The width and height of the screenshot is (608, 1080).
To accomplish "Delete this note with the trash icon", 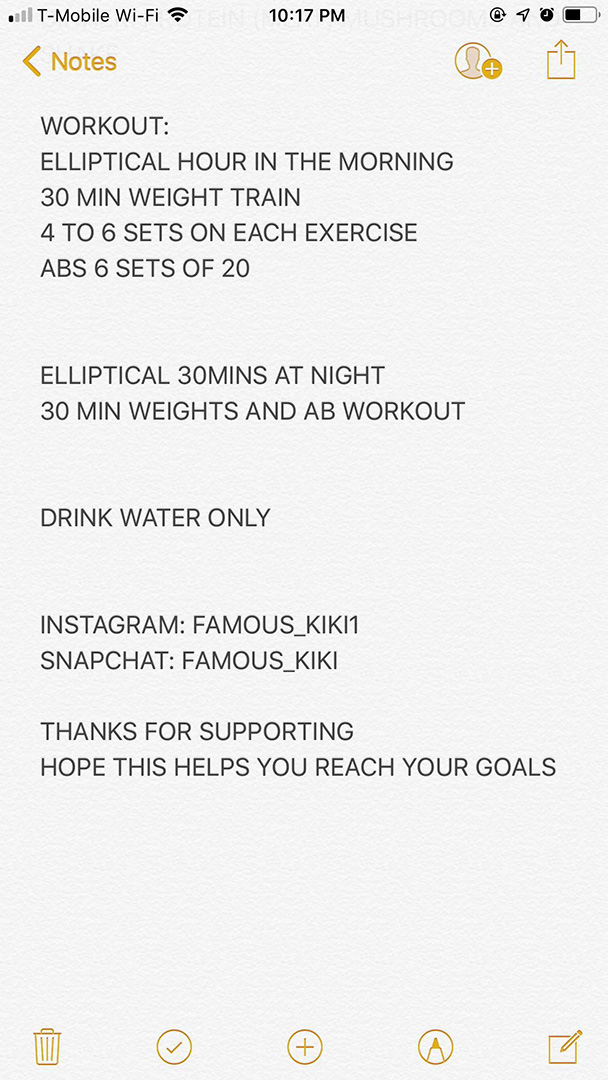I will click(x=47, y=1047).
